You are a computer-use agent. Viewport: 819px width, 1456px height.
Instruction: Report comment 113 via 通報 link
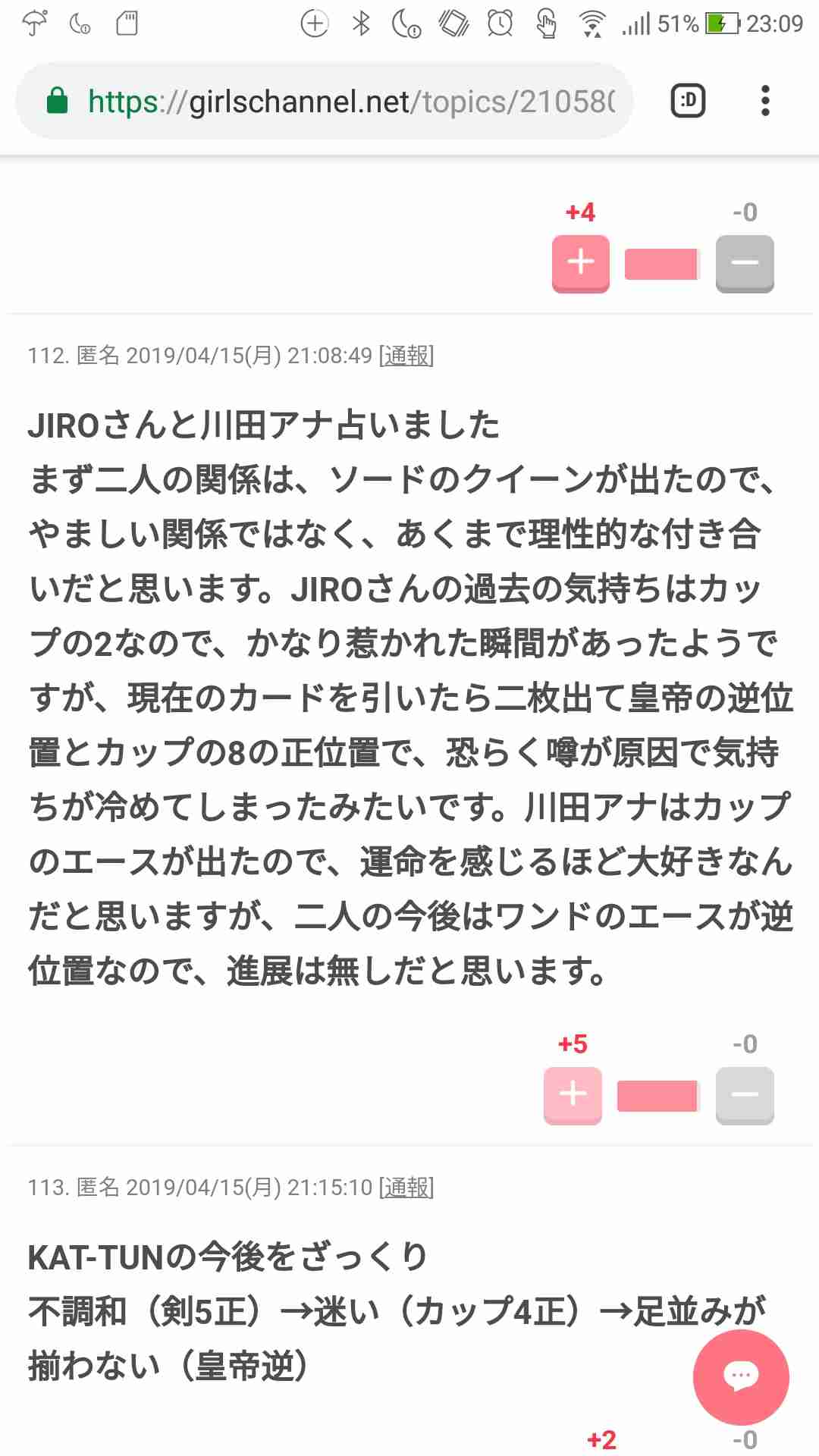click(x=406, y=1187)
